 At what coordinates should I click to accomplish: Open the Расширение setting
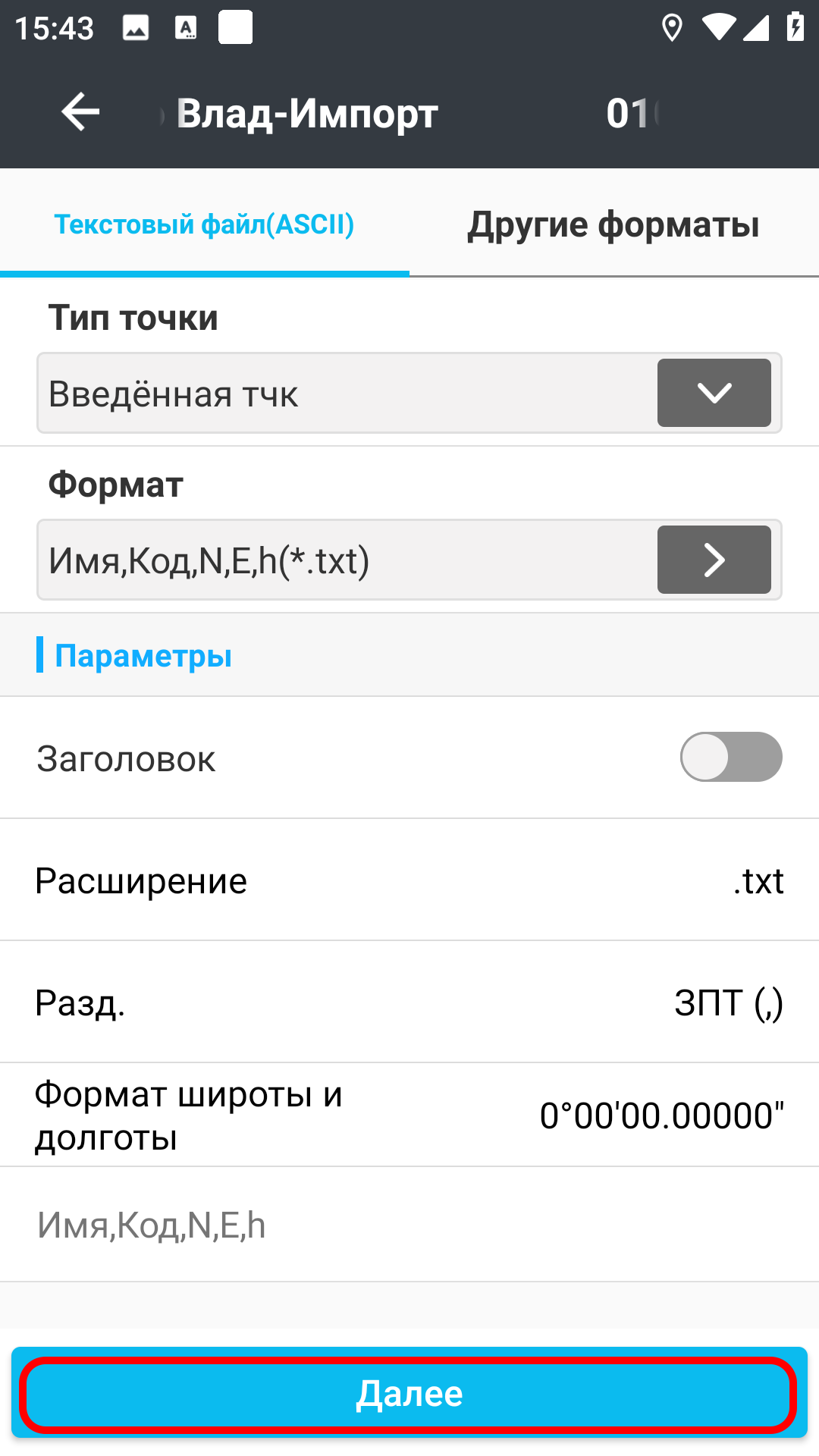click(x=409, y=880)
